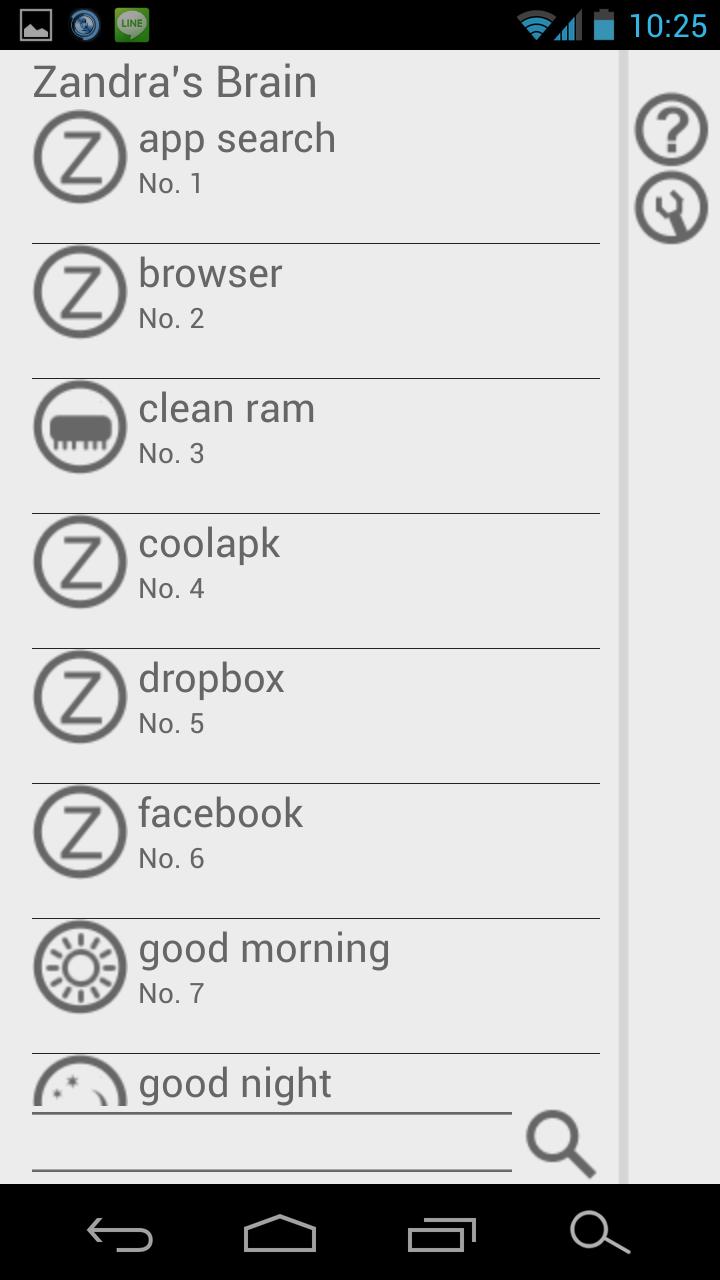Open the settings wrench icon

(671, 208)
